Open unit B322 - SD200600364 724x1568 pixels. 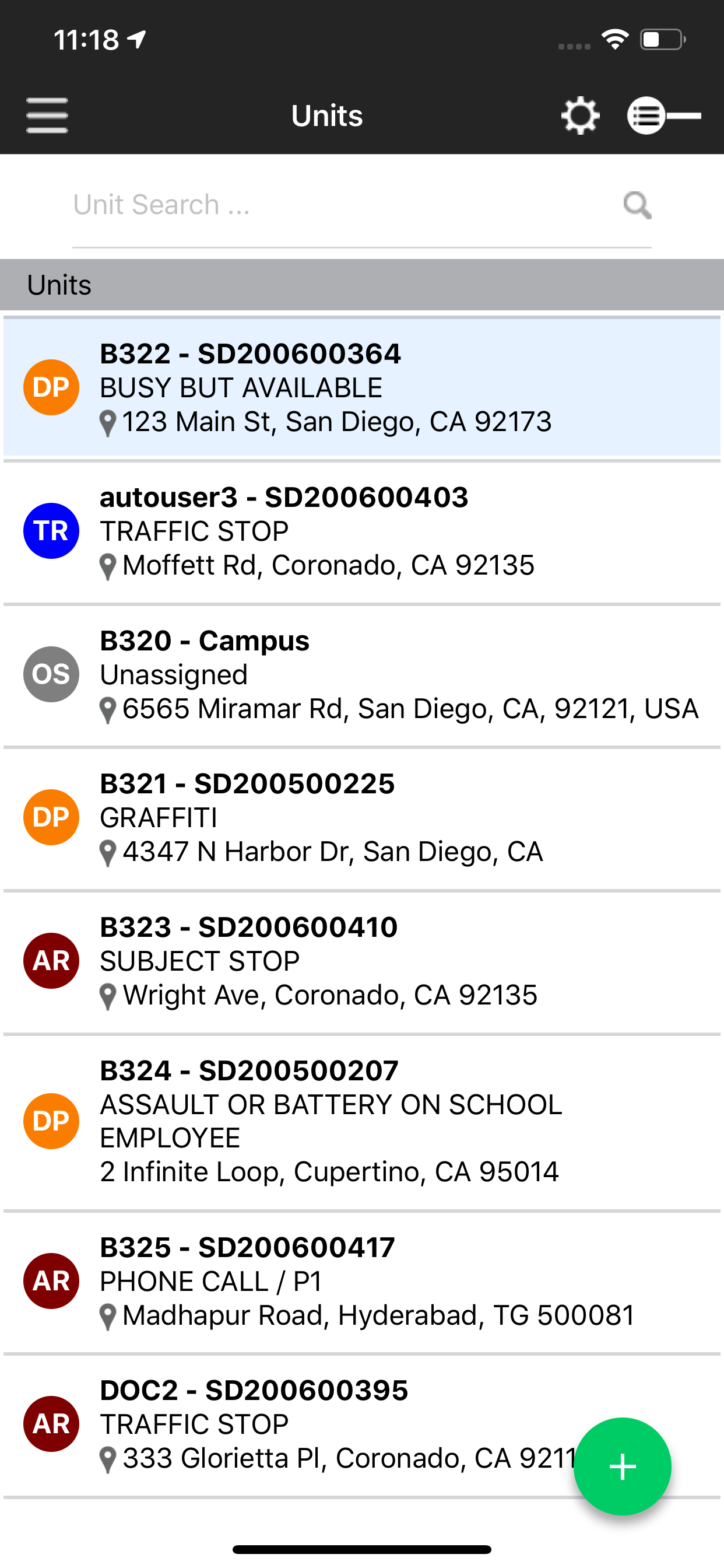[362, 387]
